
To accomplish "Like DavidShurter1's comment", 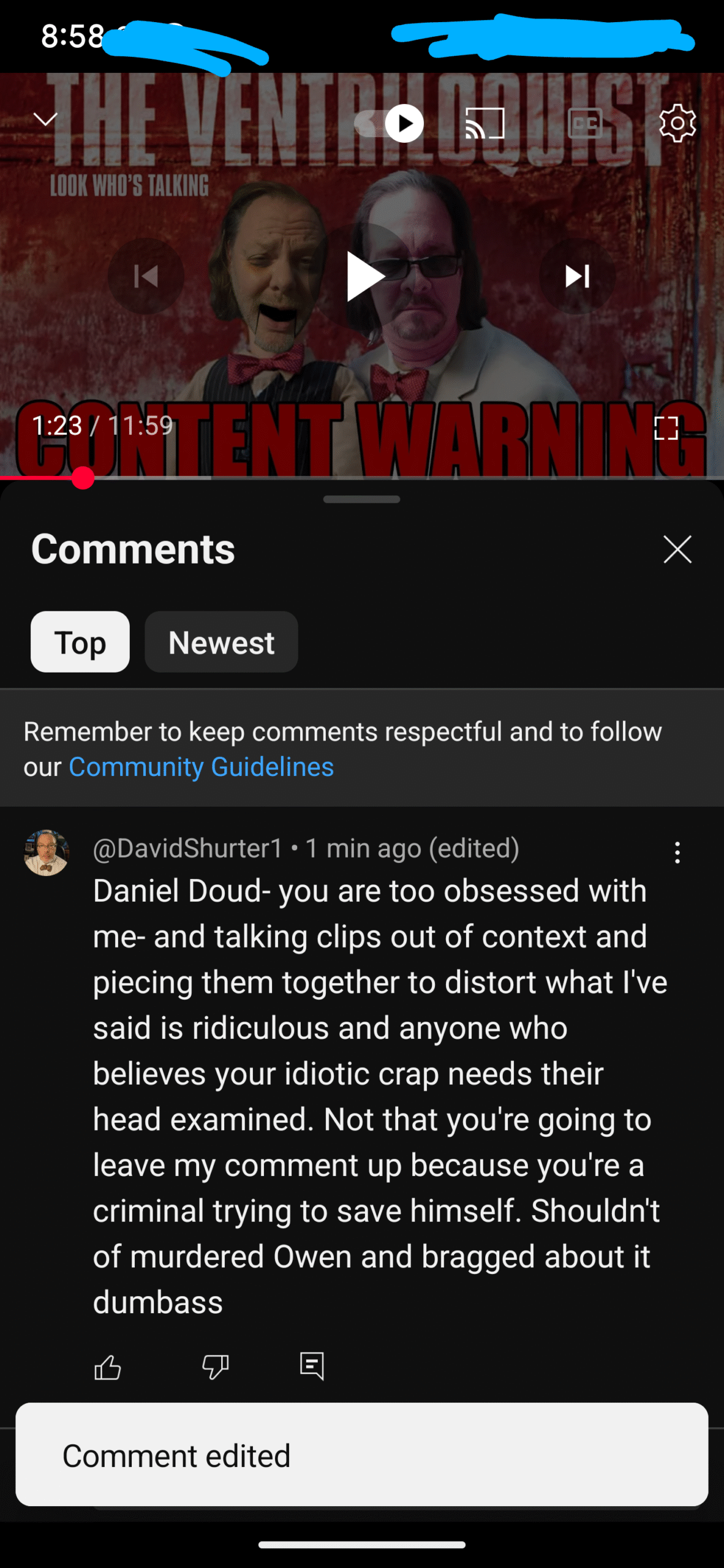I will [x=108, y=1366].
